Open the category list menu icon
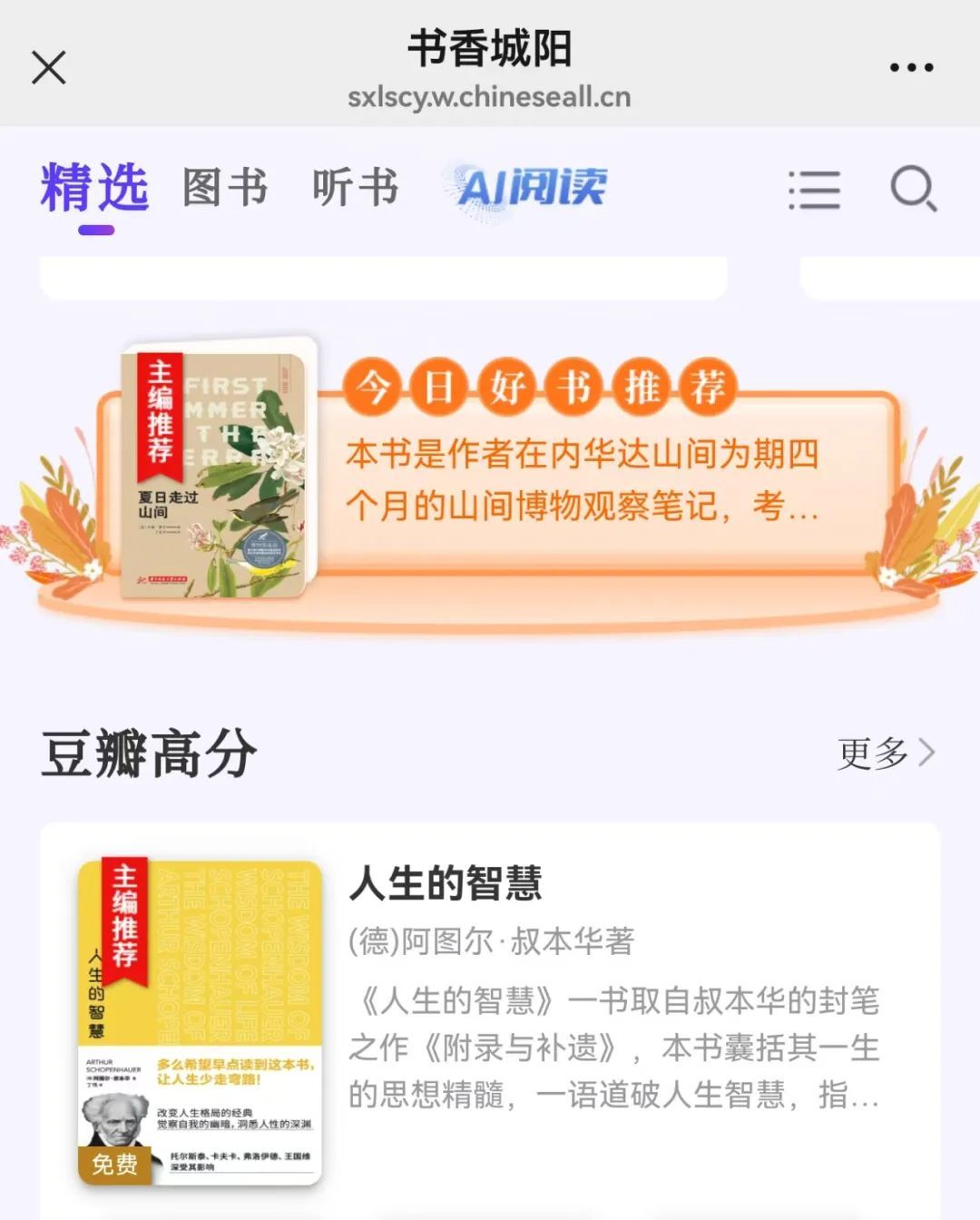This screenshot has height=1220, width=980. tap(814, 190)
